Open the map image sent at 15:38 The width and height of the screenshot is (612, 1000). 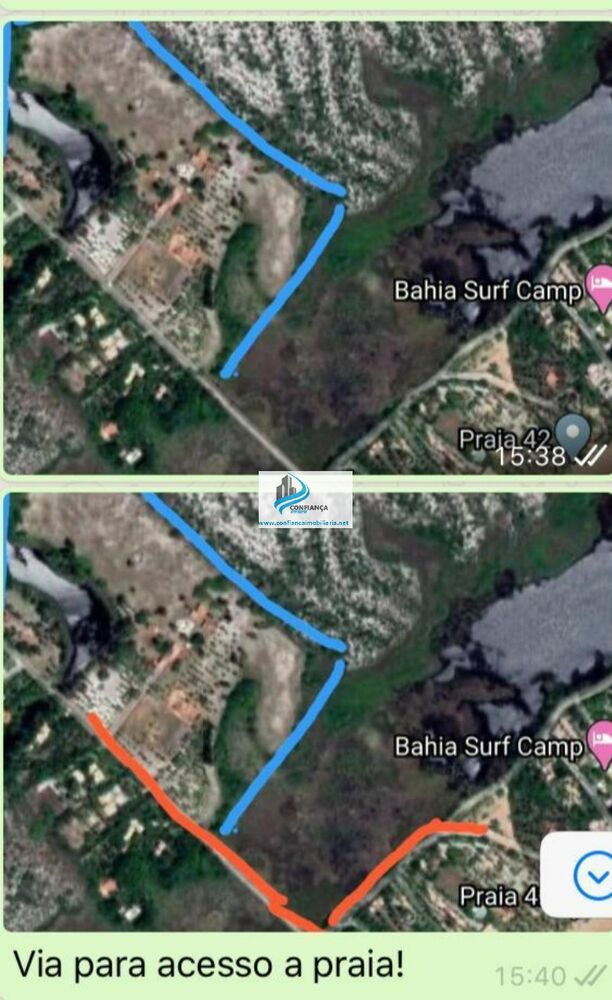coord(306,245)
